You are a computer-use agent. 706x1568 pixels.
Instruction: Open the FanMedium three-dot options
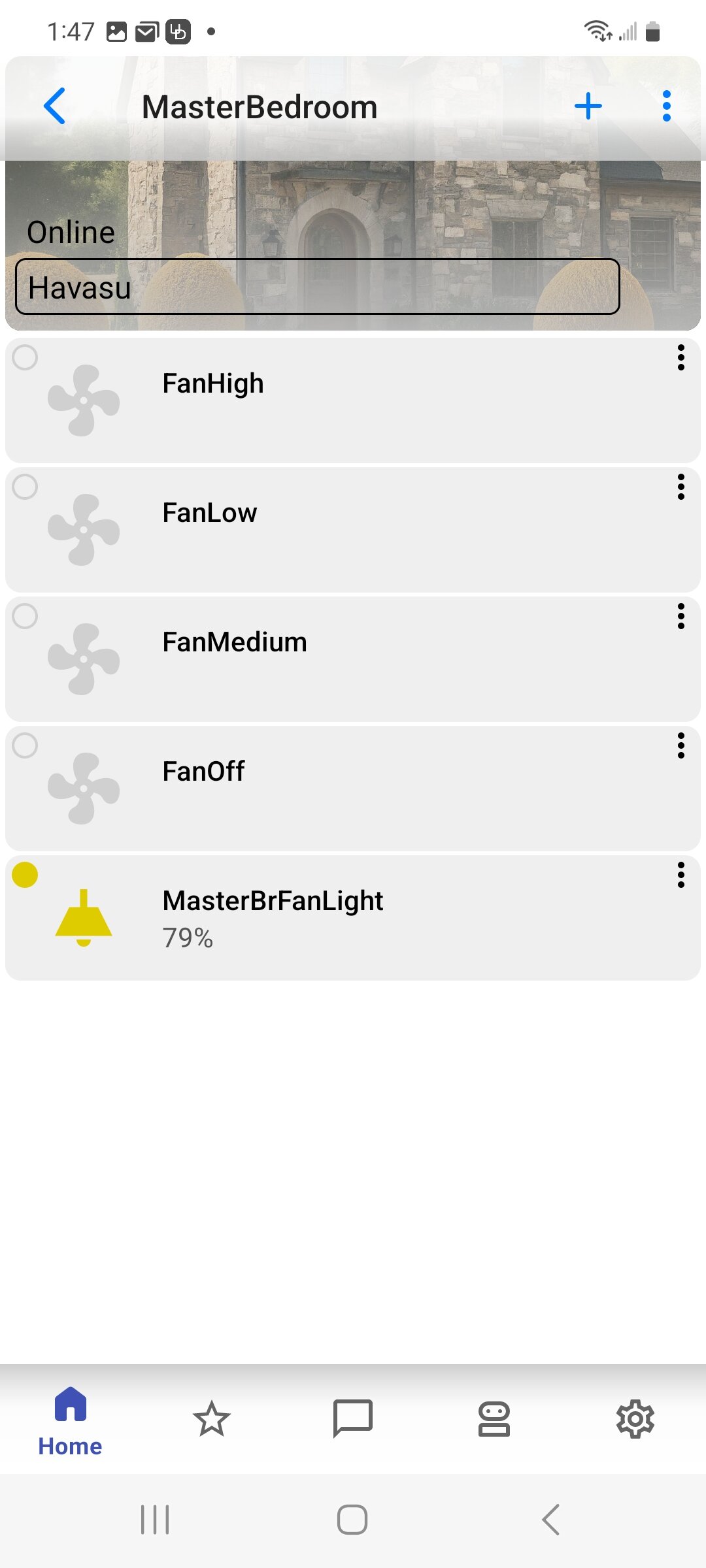coord(681,616)
